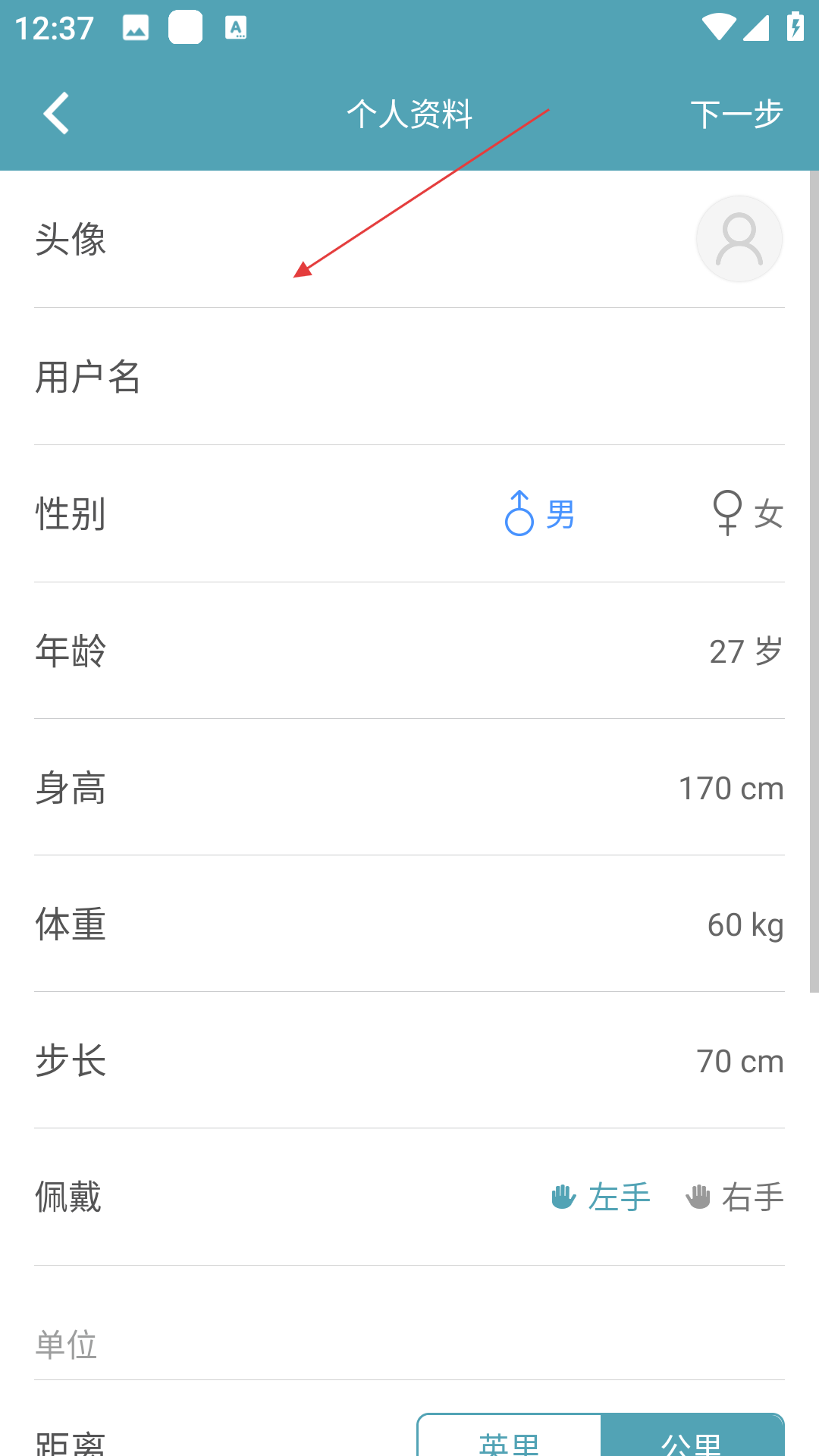
Task: Go back from the 个人资料 page
Action: tap(57, 114)
